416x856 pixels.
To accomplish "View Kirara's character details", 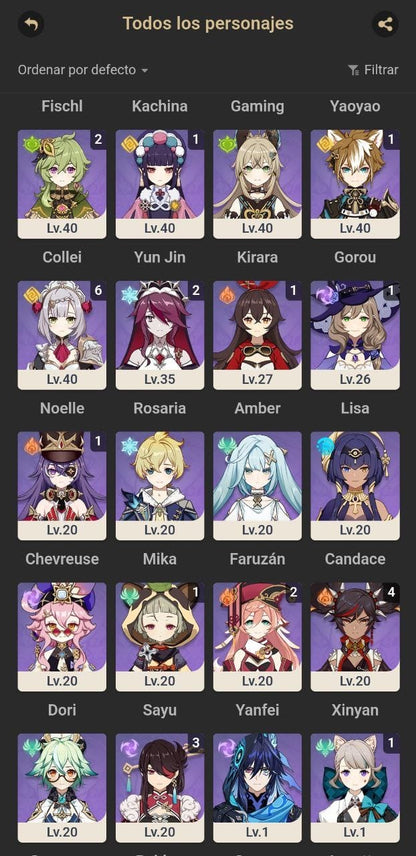I will click(257, 184).
